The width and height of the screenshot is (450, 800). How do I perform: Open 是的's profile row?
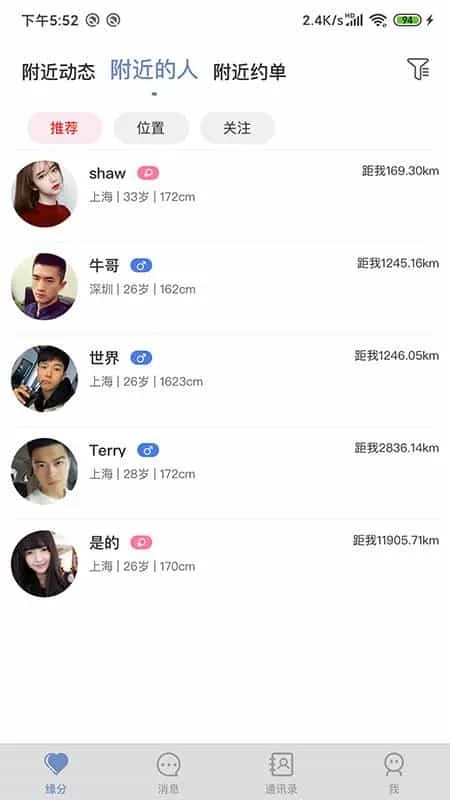225,564
